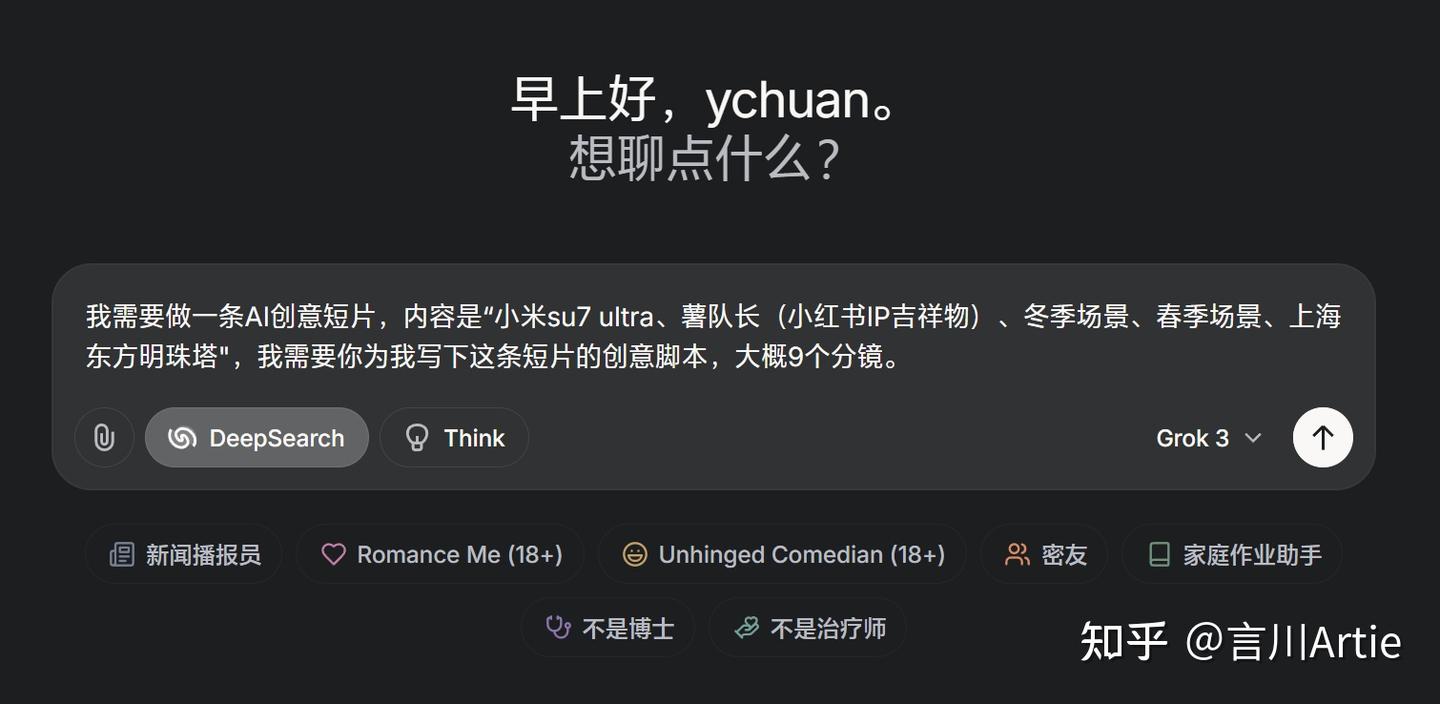1440x704 pixels.
Task: Select the 新闻播报员 persona chip
Action: [x=184, y=555]
